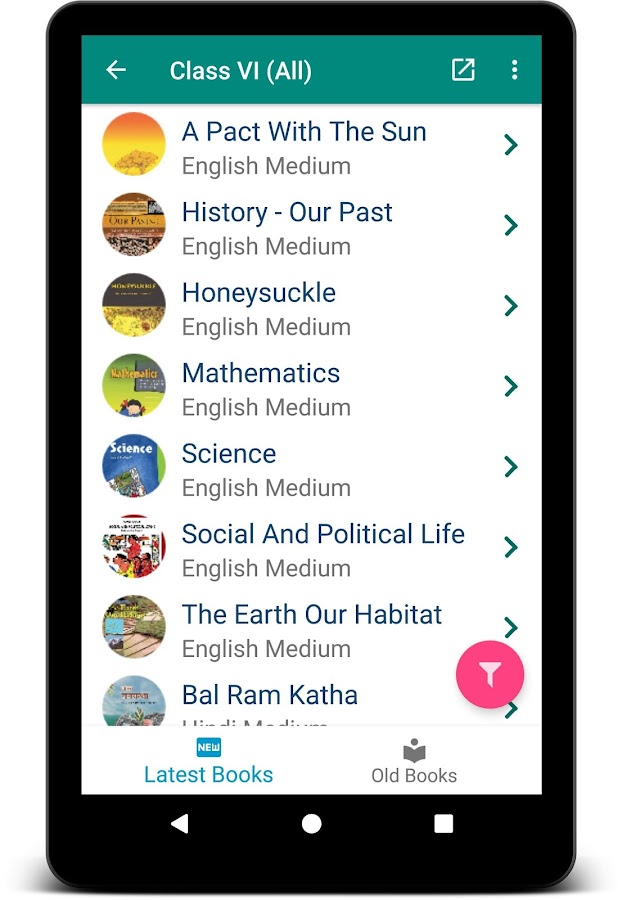Tap the pink filter floating button
Image resolution: width=622 pixels, height=900 pixels.
click(x=489, y=675)
